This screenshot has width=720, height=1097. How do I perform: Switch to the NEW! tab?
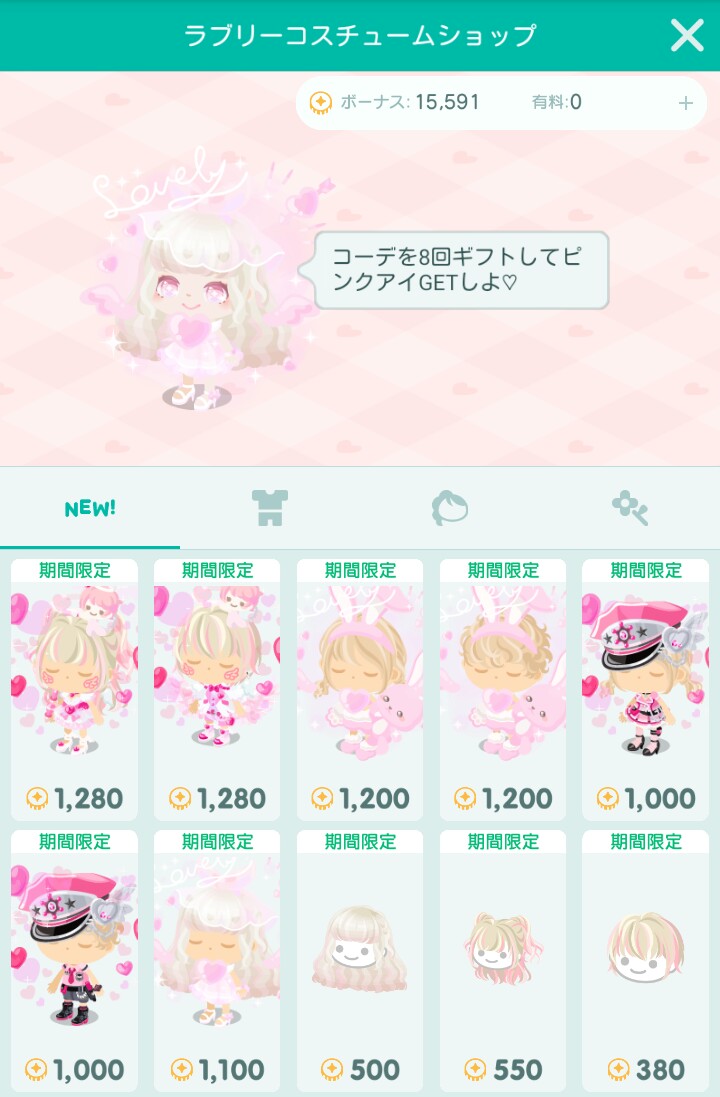pyautogui.click(x=90, y=508)
